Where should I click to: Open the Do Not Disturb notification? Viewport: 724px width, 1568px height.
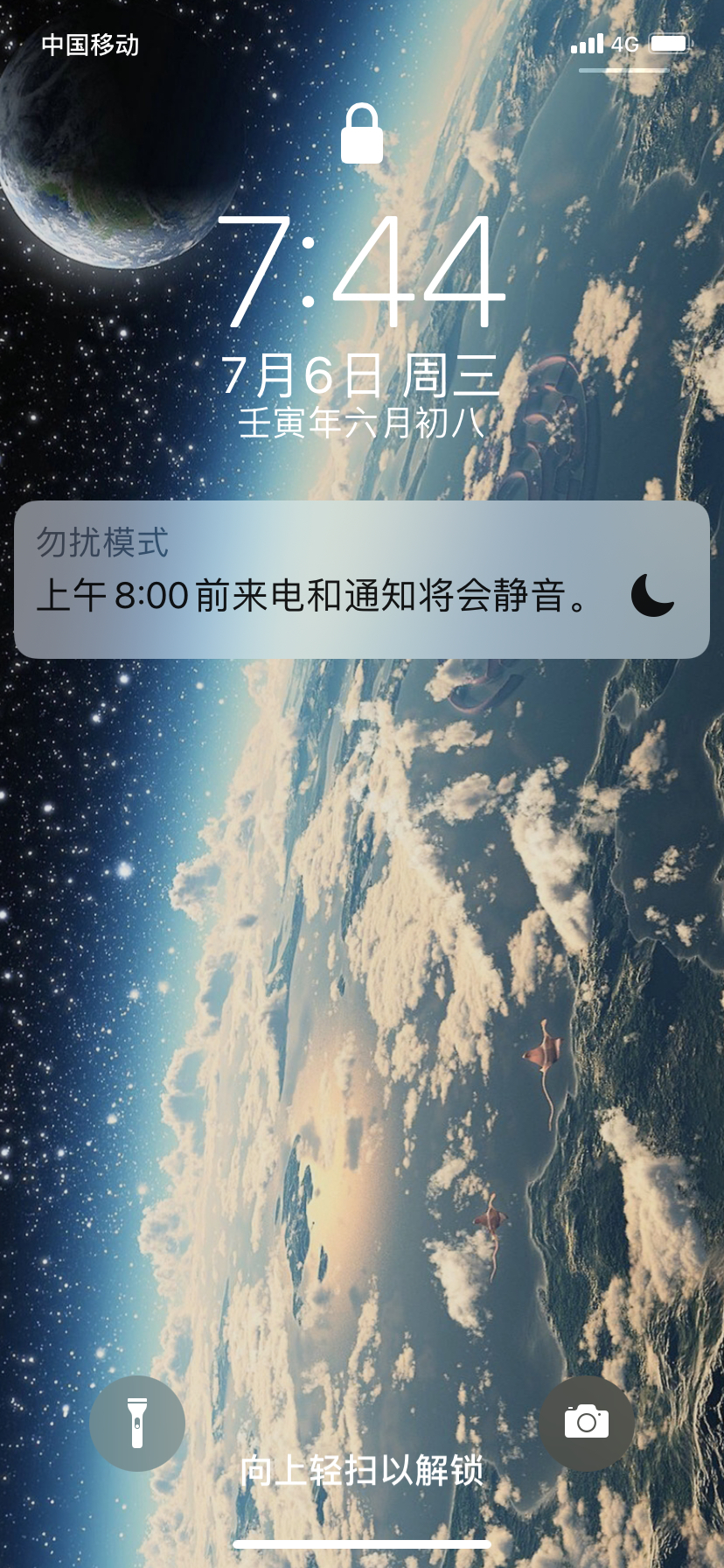(361, 579)
